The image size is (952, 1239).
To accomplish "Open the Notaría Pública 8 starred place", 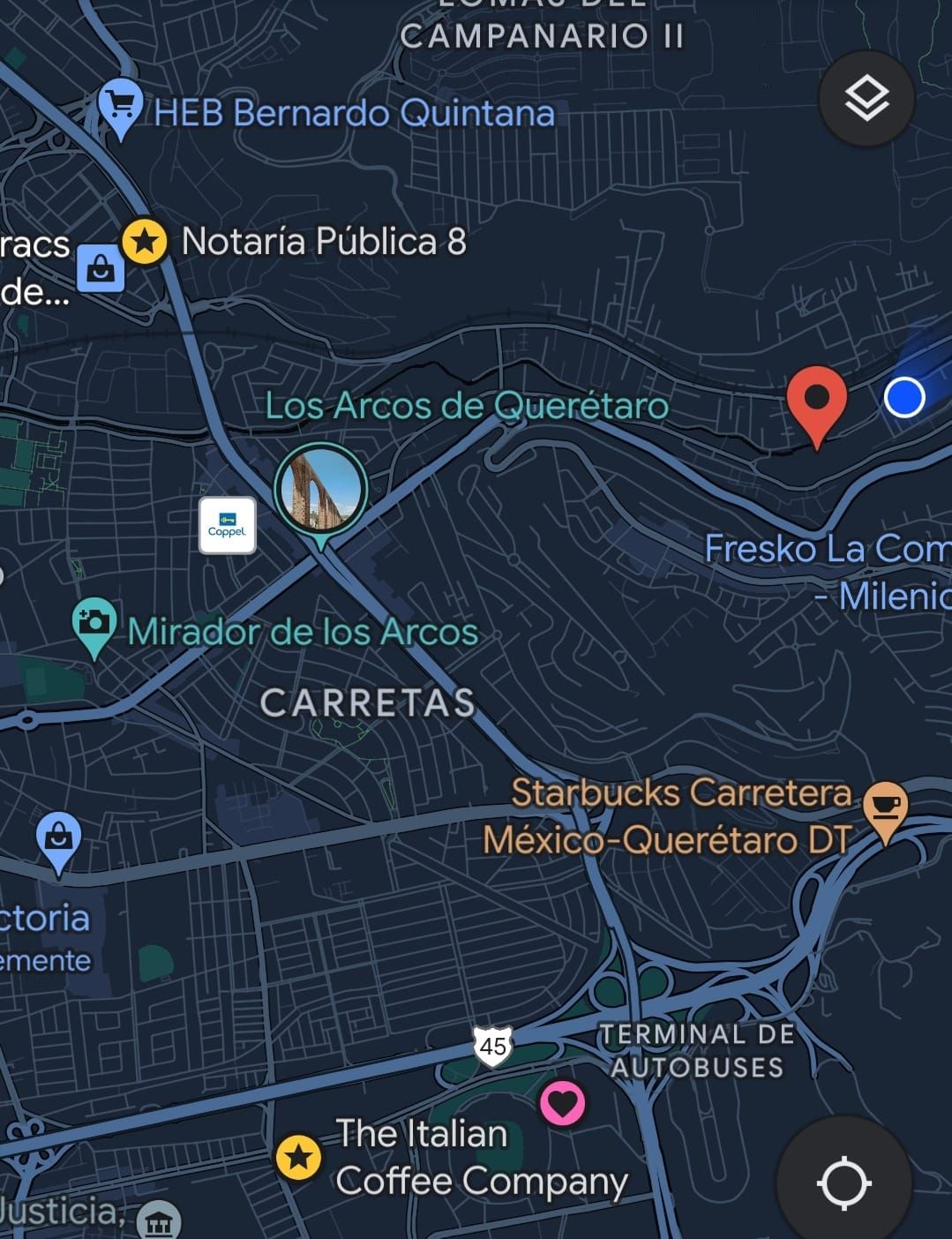I will coord(145,241).
